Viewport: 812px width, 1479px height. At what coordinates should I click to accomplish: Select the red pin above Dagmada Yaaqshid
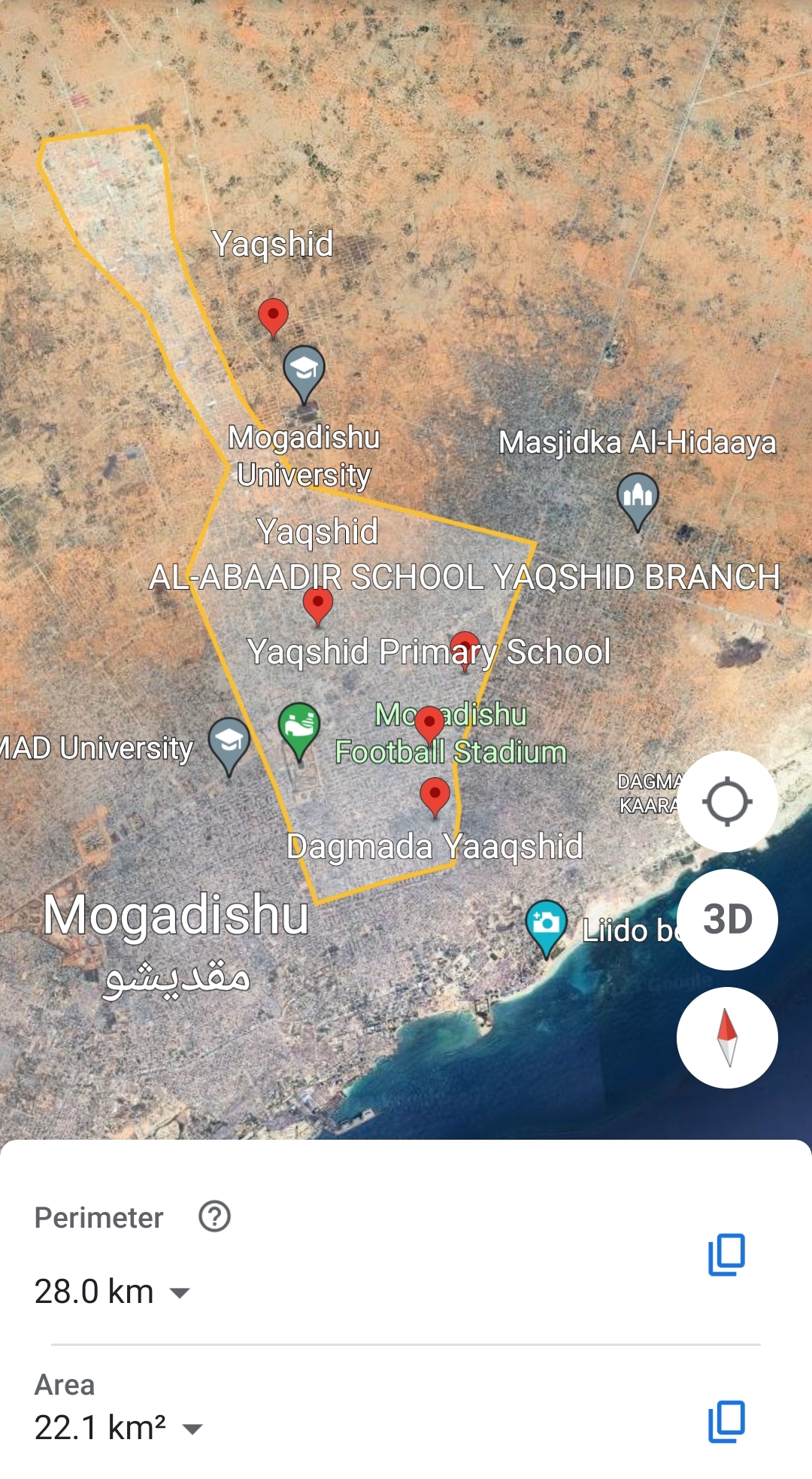435,795
